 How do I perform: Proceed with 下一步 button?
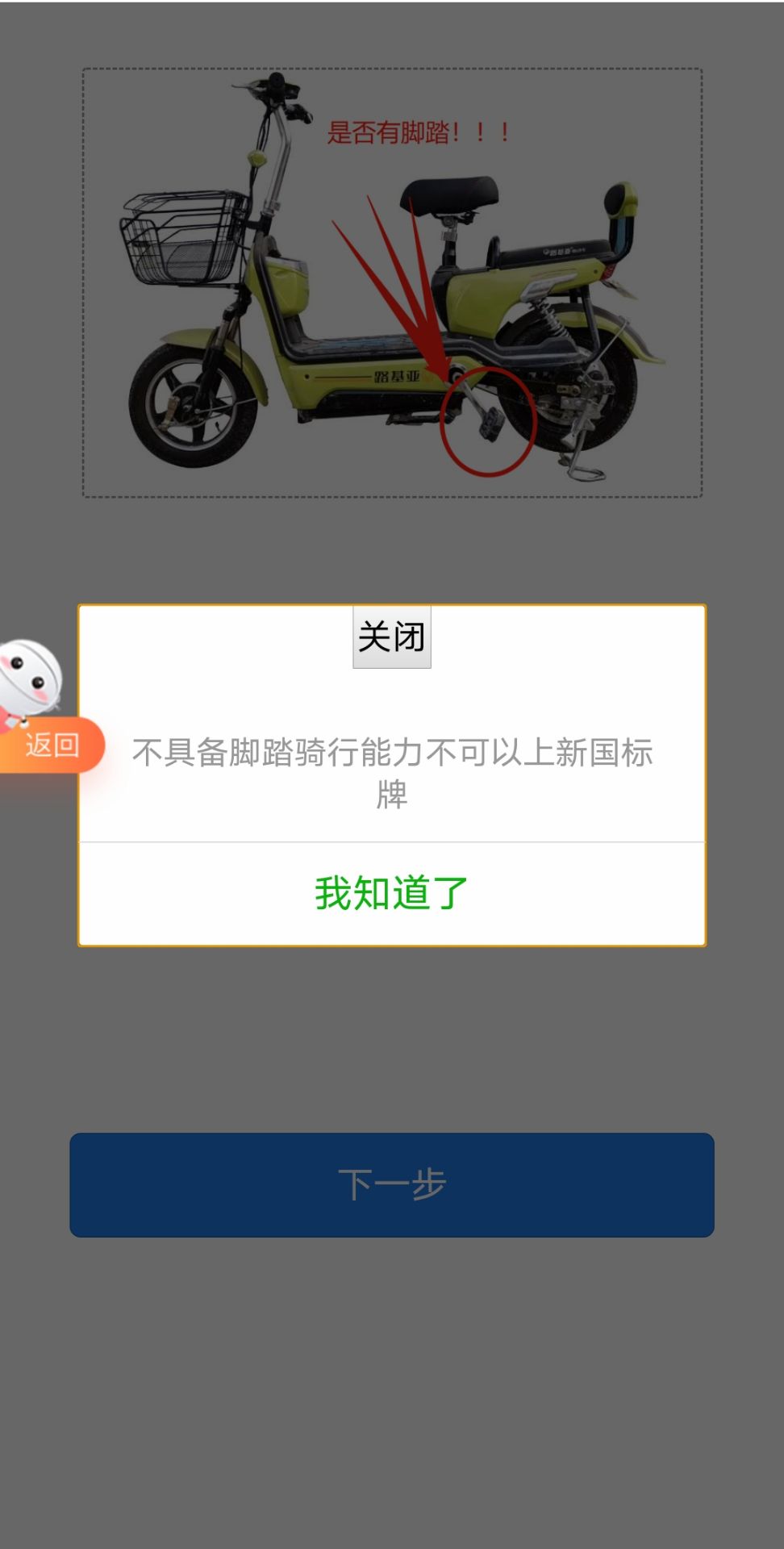391,1184
